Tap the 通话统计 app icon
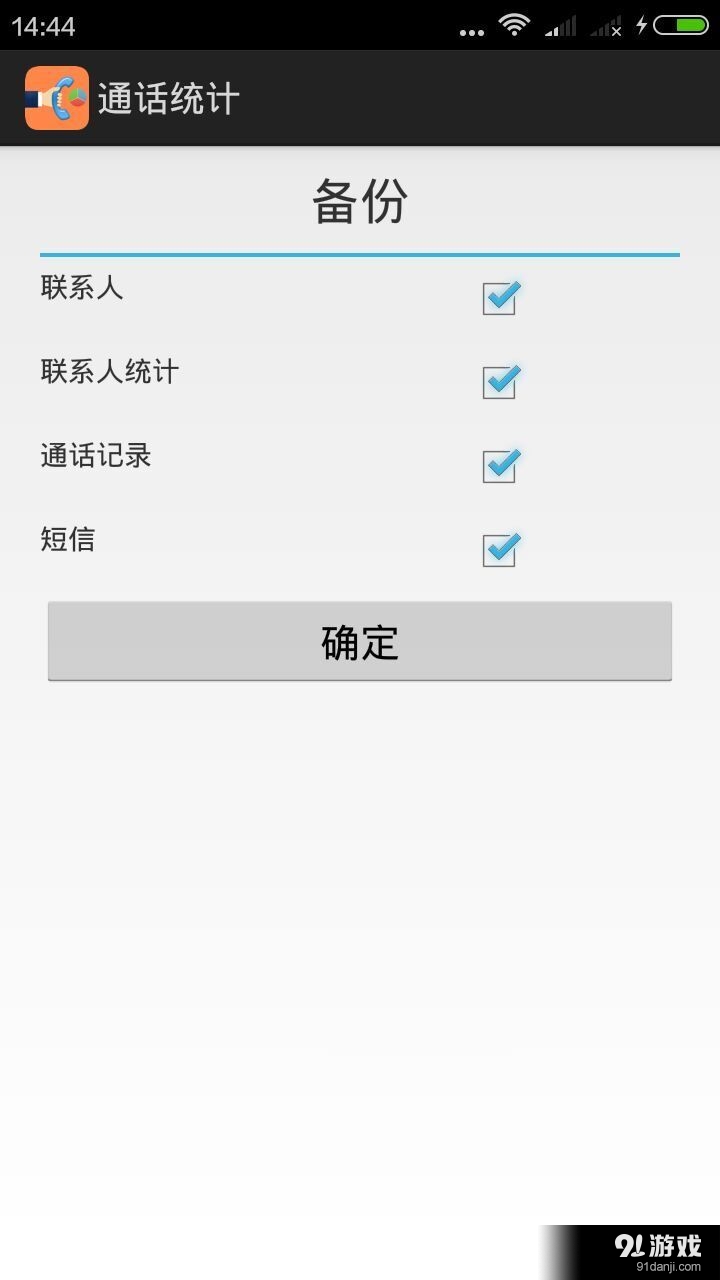 click(57, 98)
